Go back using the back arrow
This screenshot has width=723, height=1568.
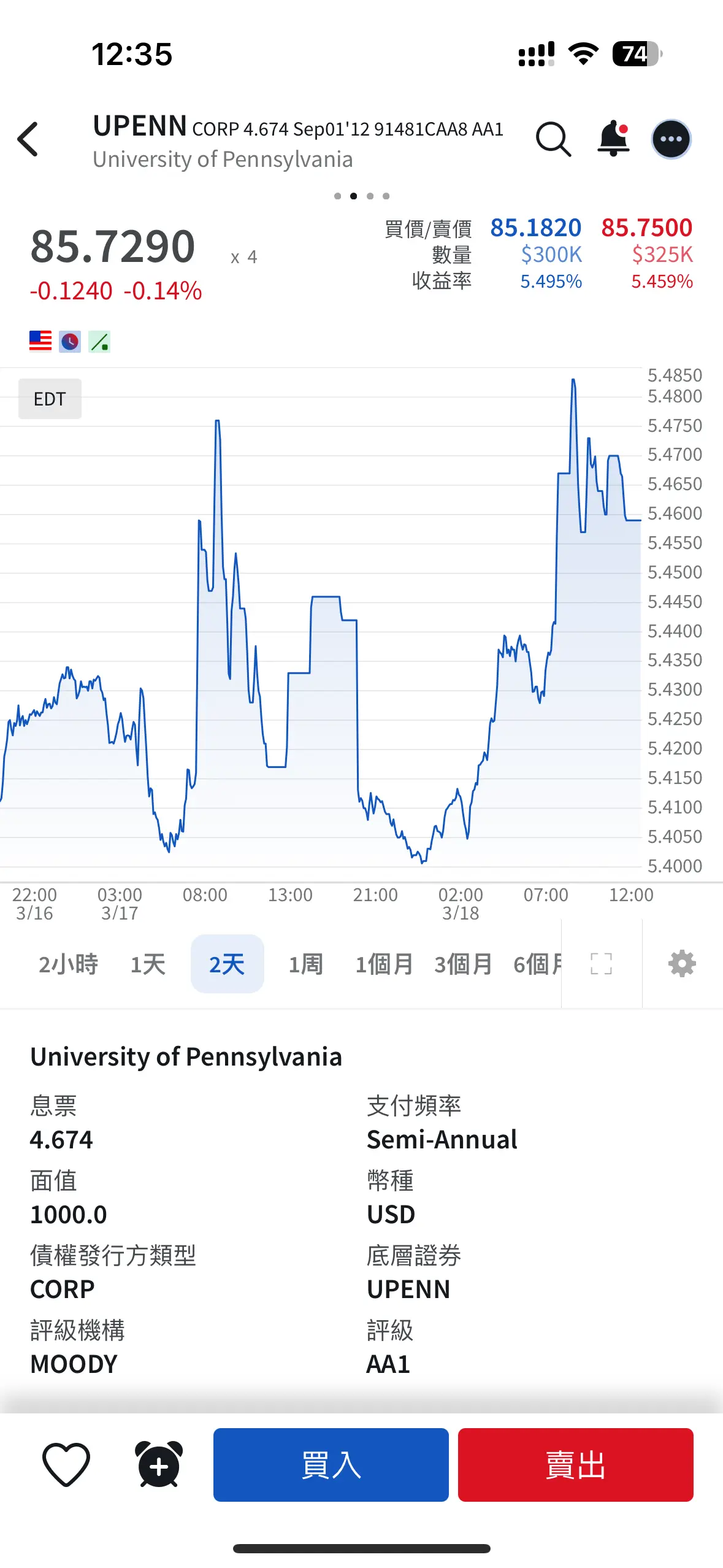[x=28, y=139]
